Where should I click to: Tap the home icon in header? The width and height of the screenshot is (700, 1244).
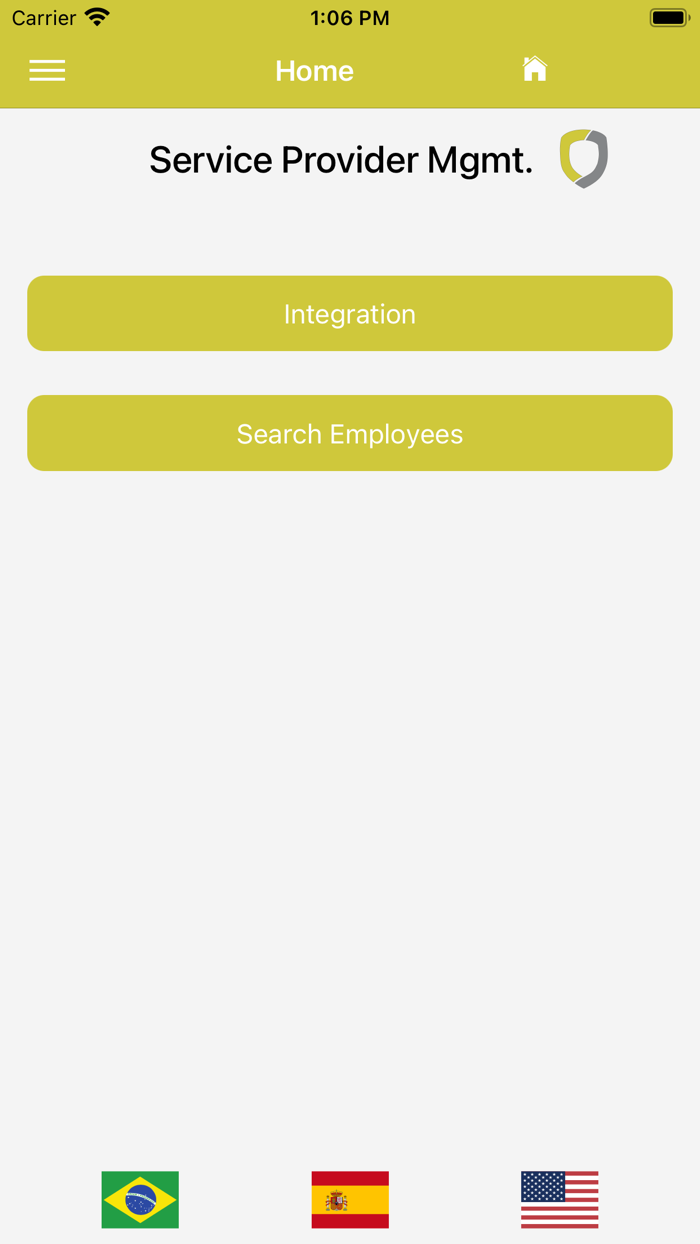[535, 69]
